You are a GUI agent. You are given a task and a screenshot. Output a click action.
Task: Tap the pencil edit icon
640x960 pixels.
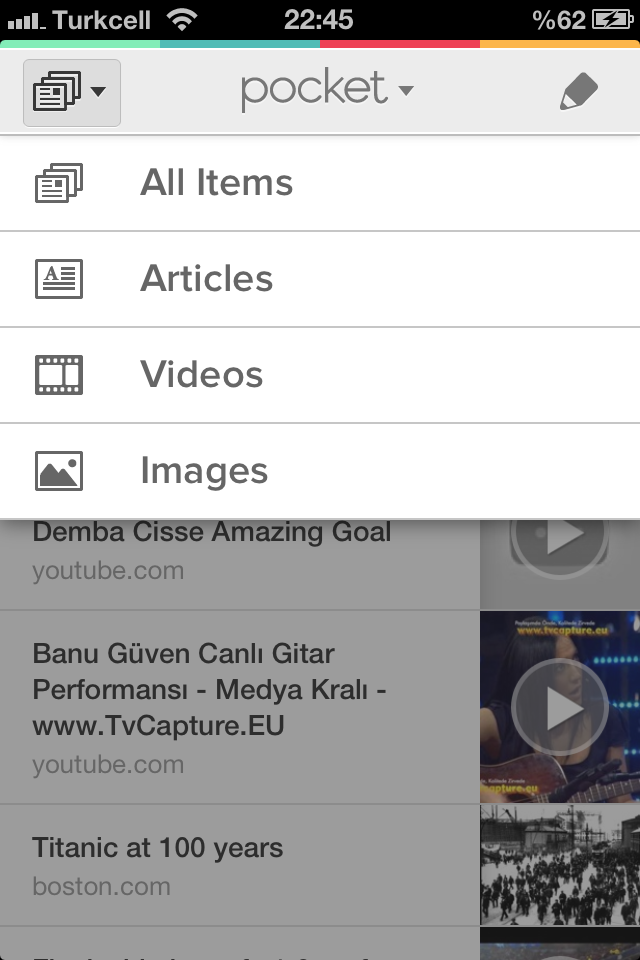click(578, 92)
